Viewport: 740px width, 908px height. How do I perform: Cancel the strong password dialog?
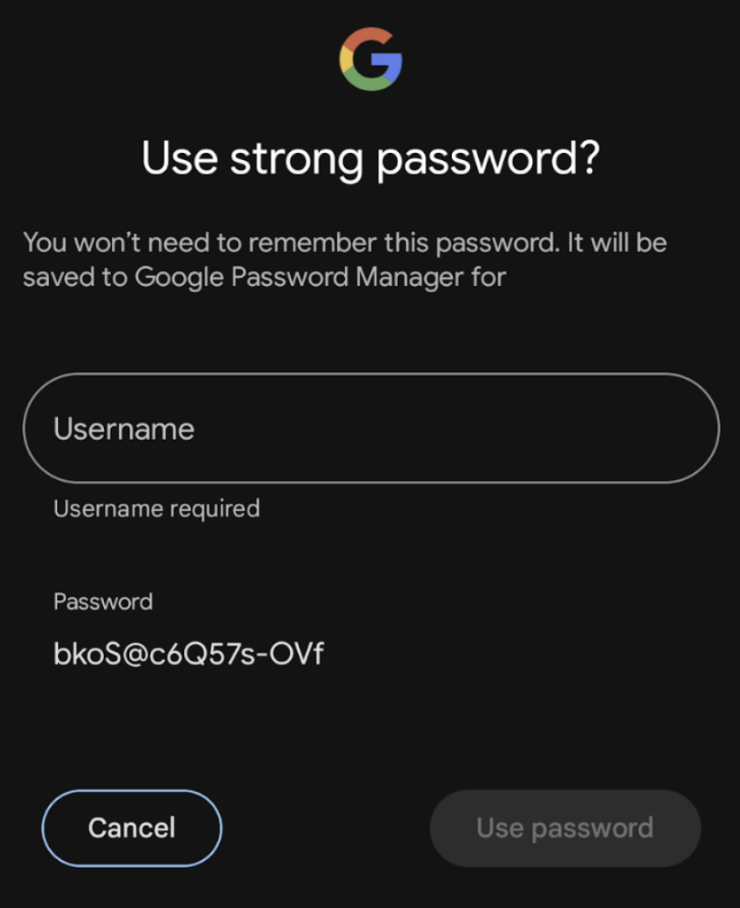(x=131, y=828)
